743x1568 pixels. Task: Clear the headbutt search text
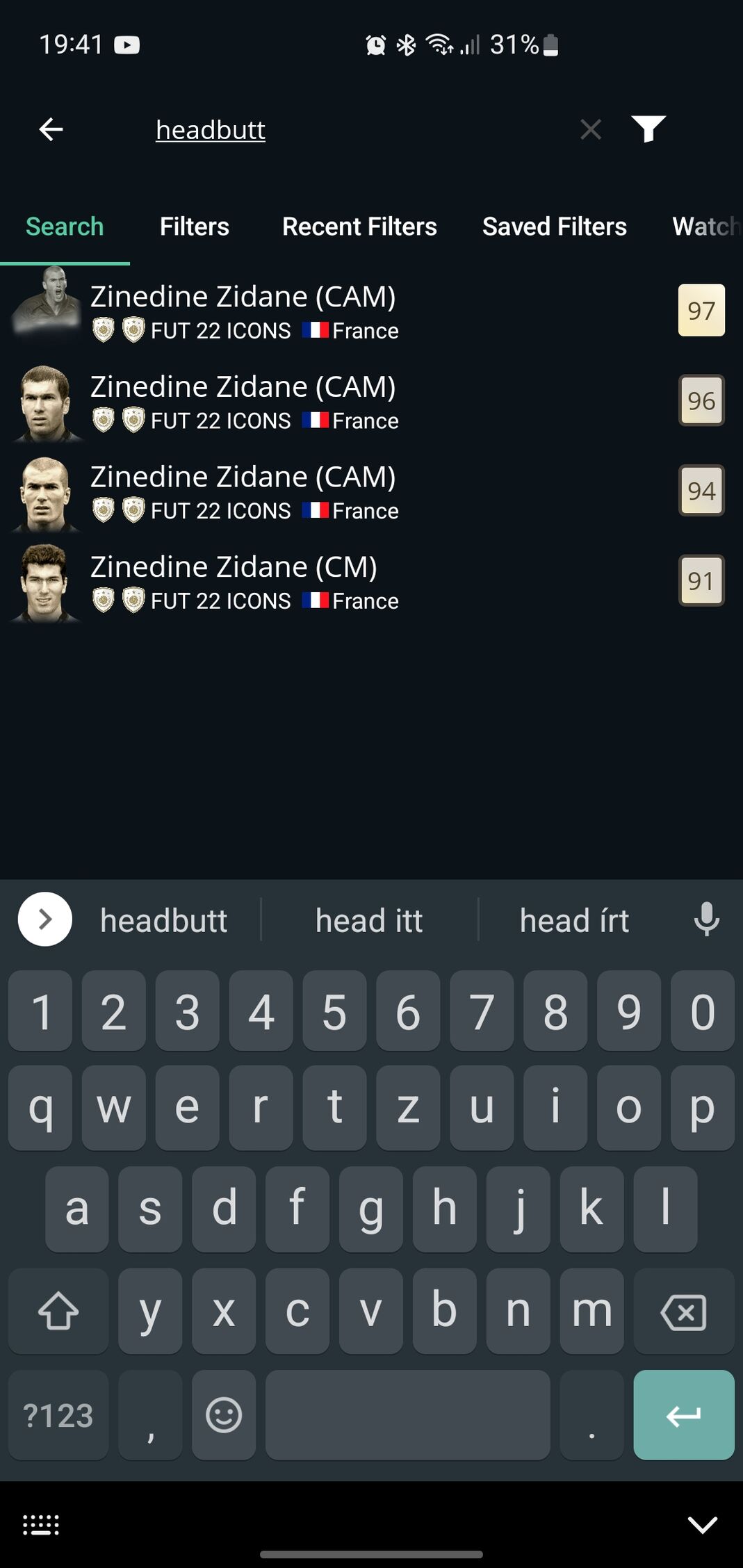(x=590, y=129)
